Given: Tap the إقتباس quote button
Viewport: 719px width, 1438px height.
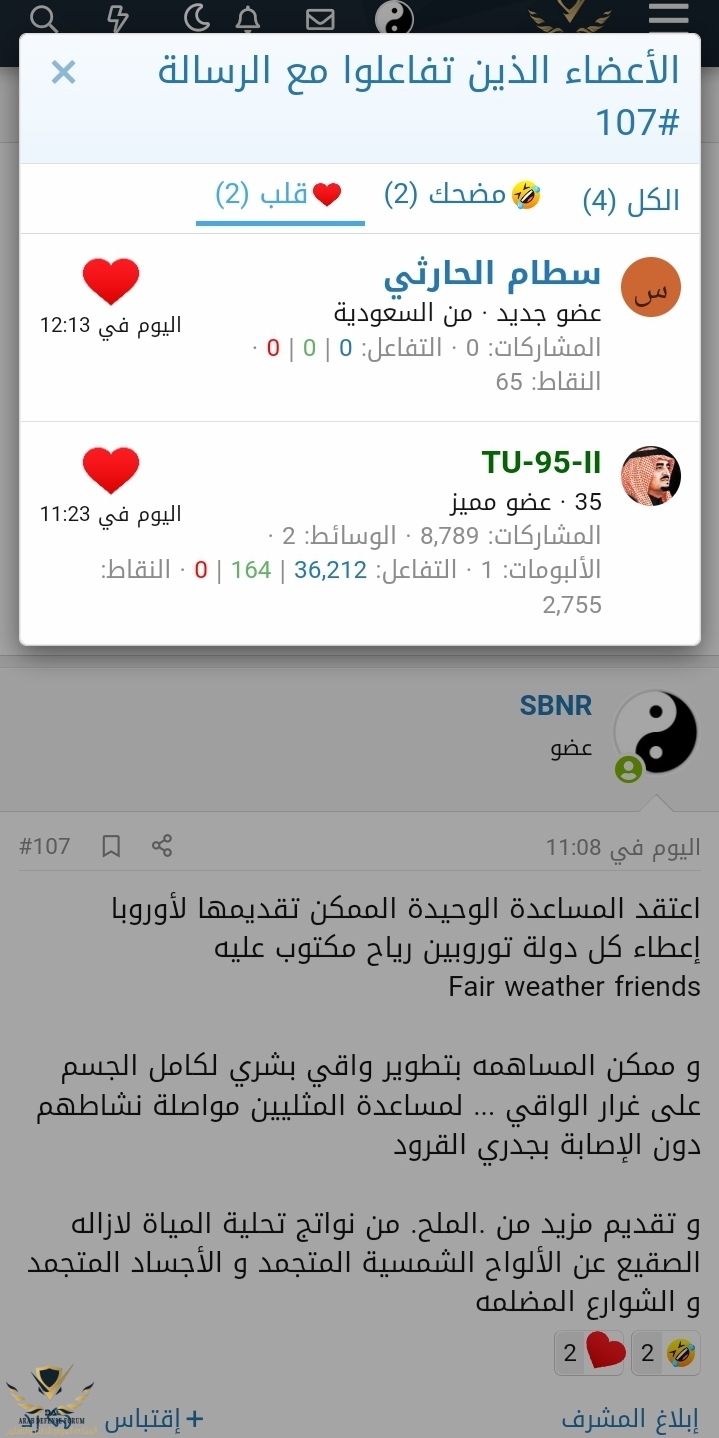Looking at the screenshot, I should point(154,1418).
